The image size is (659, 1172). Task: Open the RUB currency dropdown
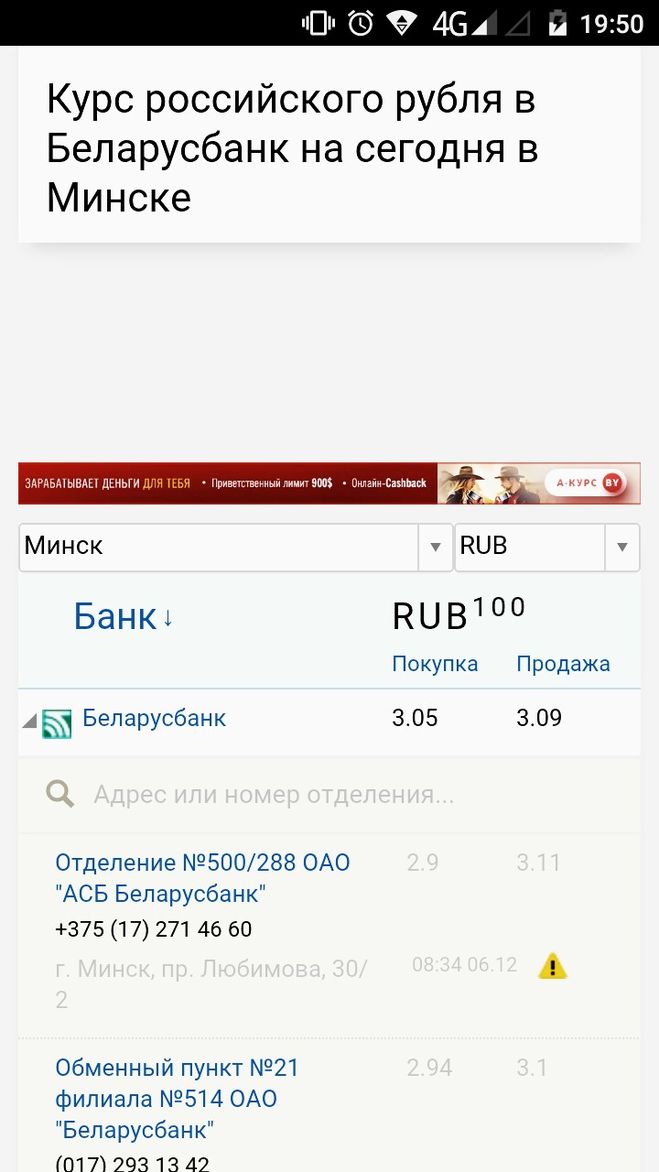546,547
